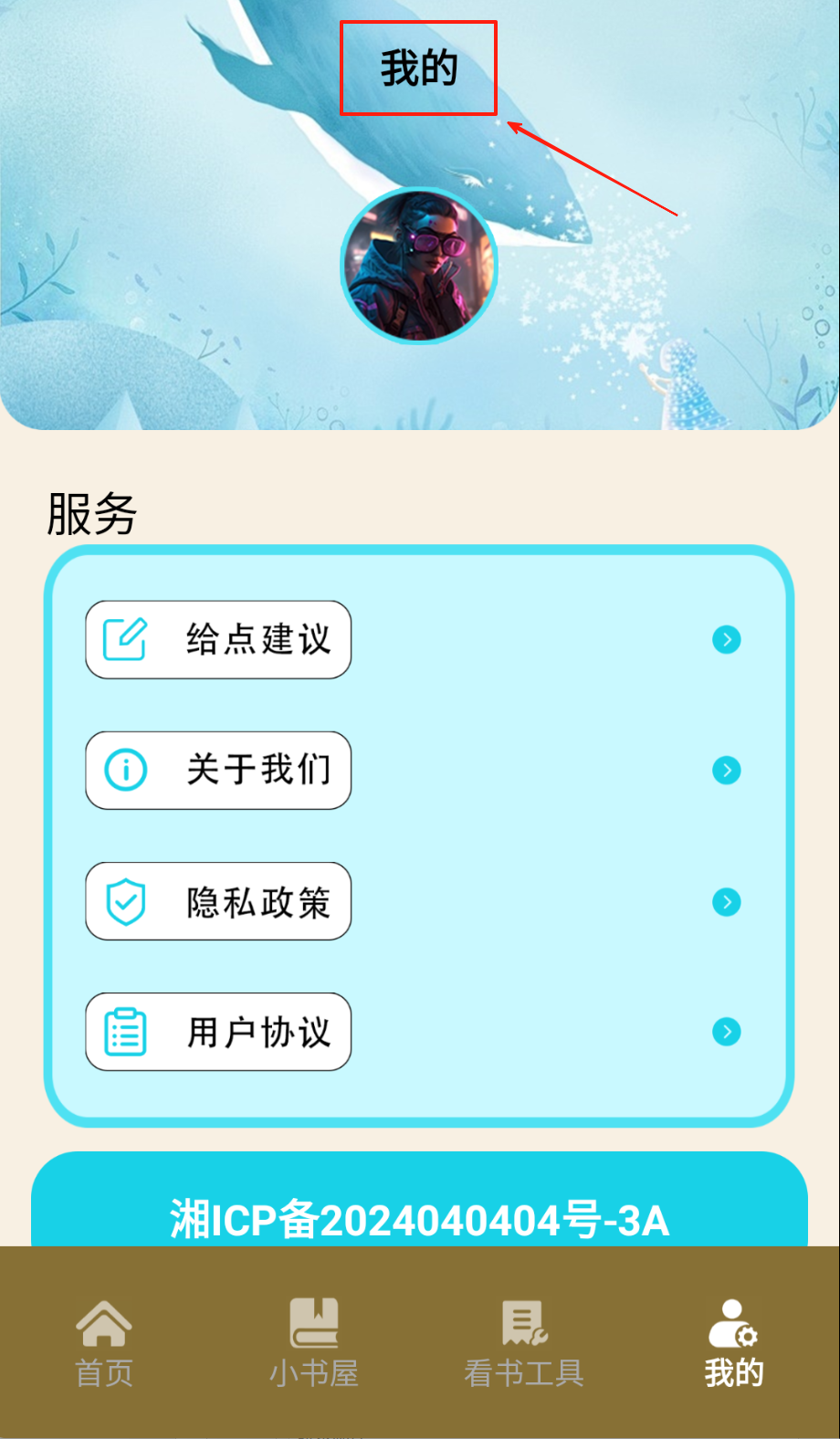
Task: Go to the 小书屋 tab
Action: [x=314, y=1343]
